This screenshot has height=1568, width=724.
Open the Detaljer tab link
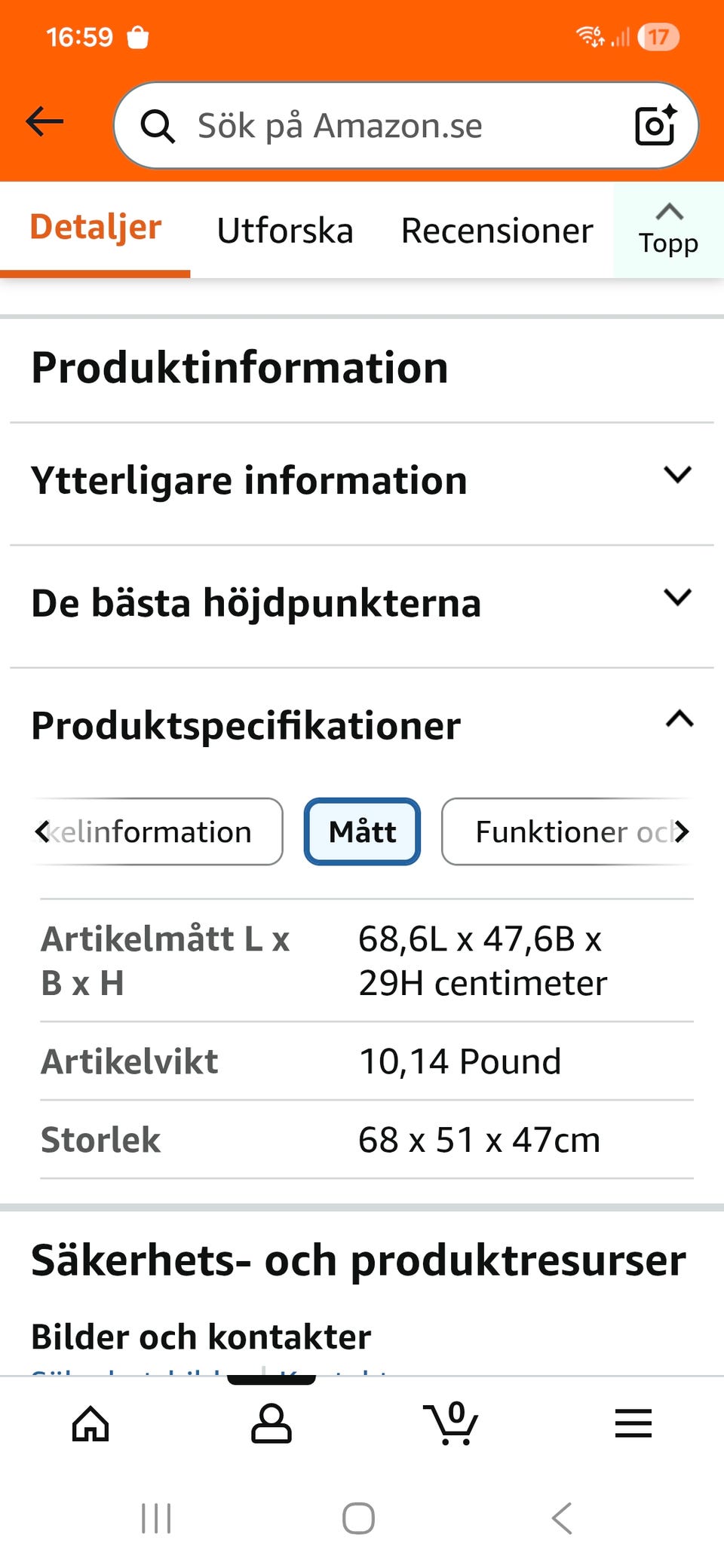click(x=96, y=226)
